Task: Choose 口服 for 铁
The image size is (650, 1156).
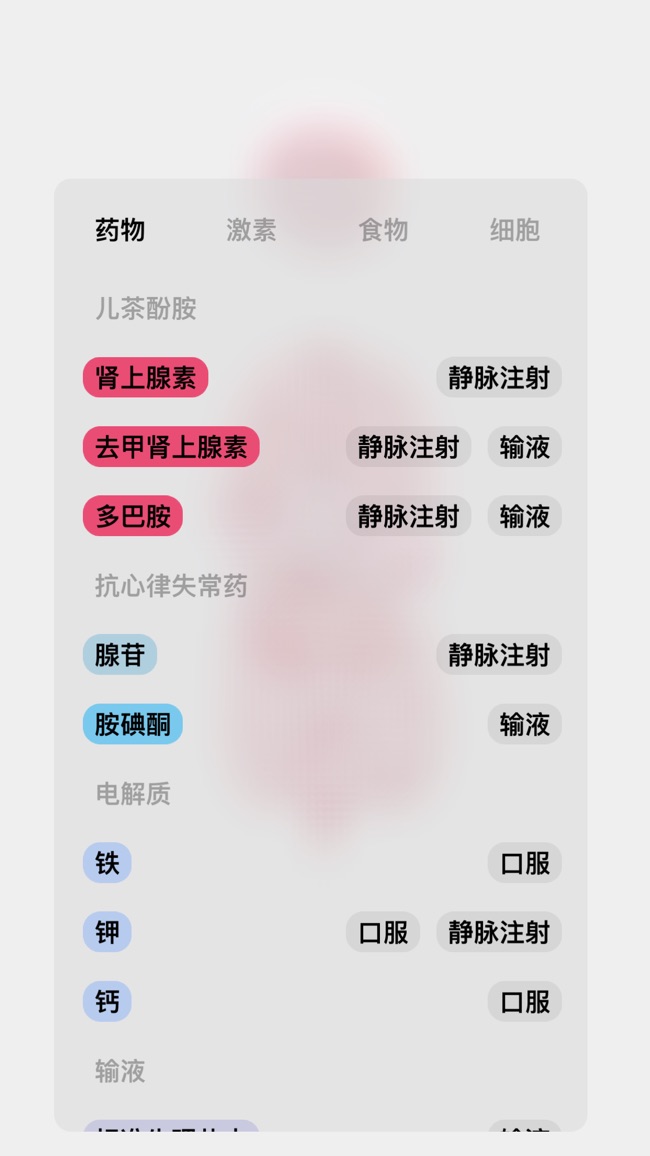Action: 525,863
